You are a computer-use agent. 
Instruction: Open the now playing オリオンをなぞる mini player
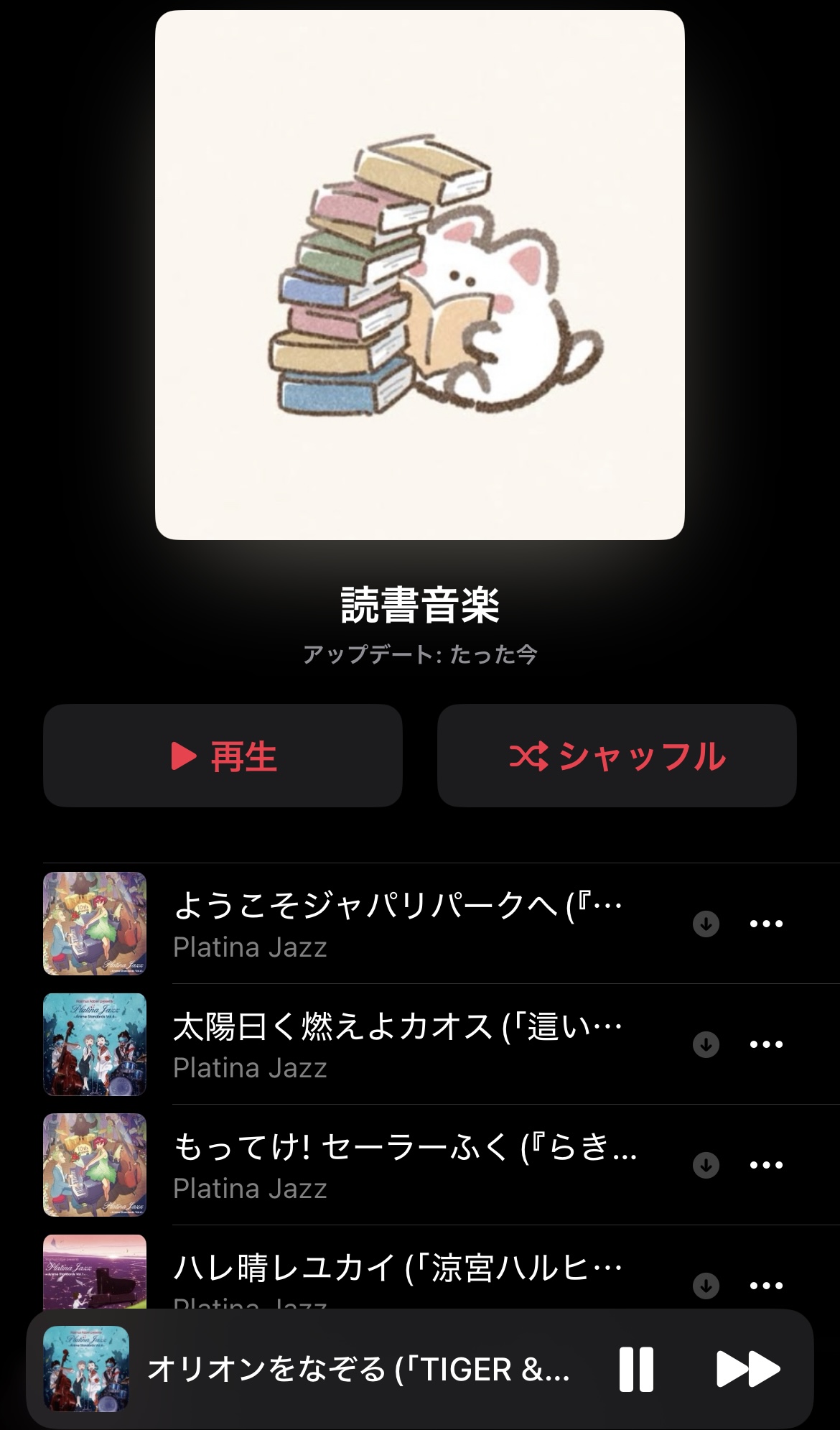tap(359, 1369)
